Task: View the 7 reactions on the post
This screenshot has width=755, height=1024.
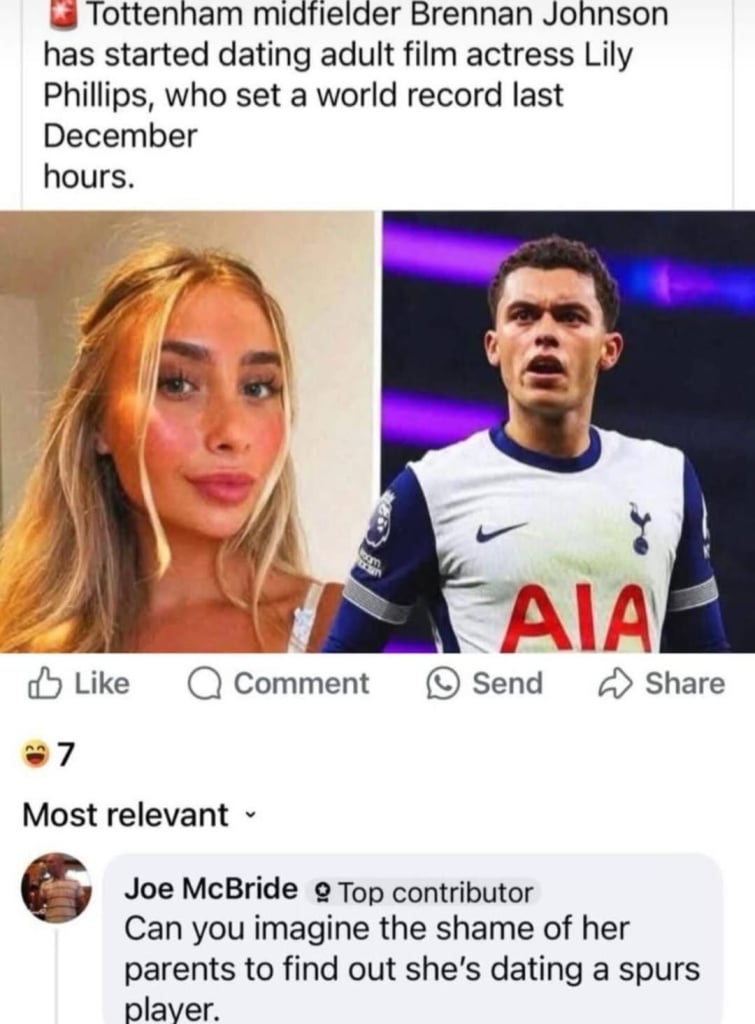Action: click(50, 754)
